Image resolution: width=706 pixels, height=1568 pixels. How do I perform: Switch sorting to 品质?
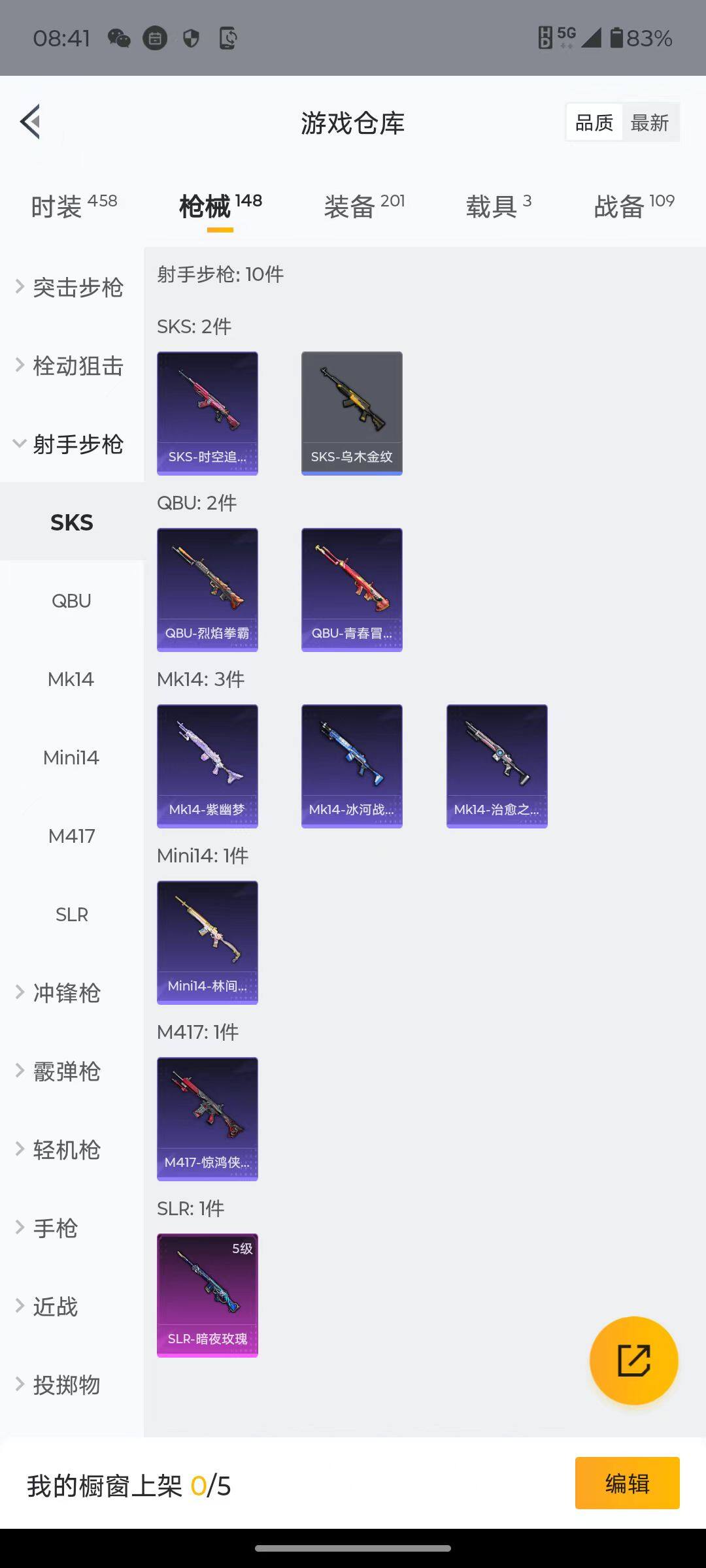coord(593,122)
